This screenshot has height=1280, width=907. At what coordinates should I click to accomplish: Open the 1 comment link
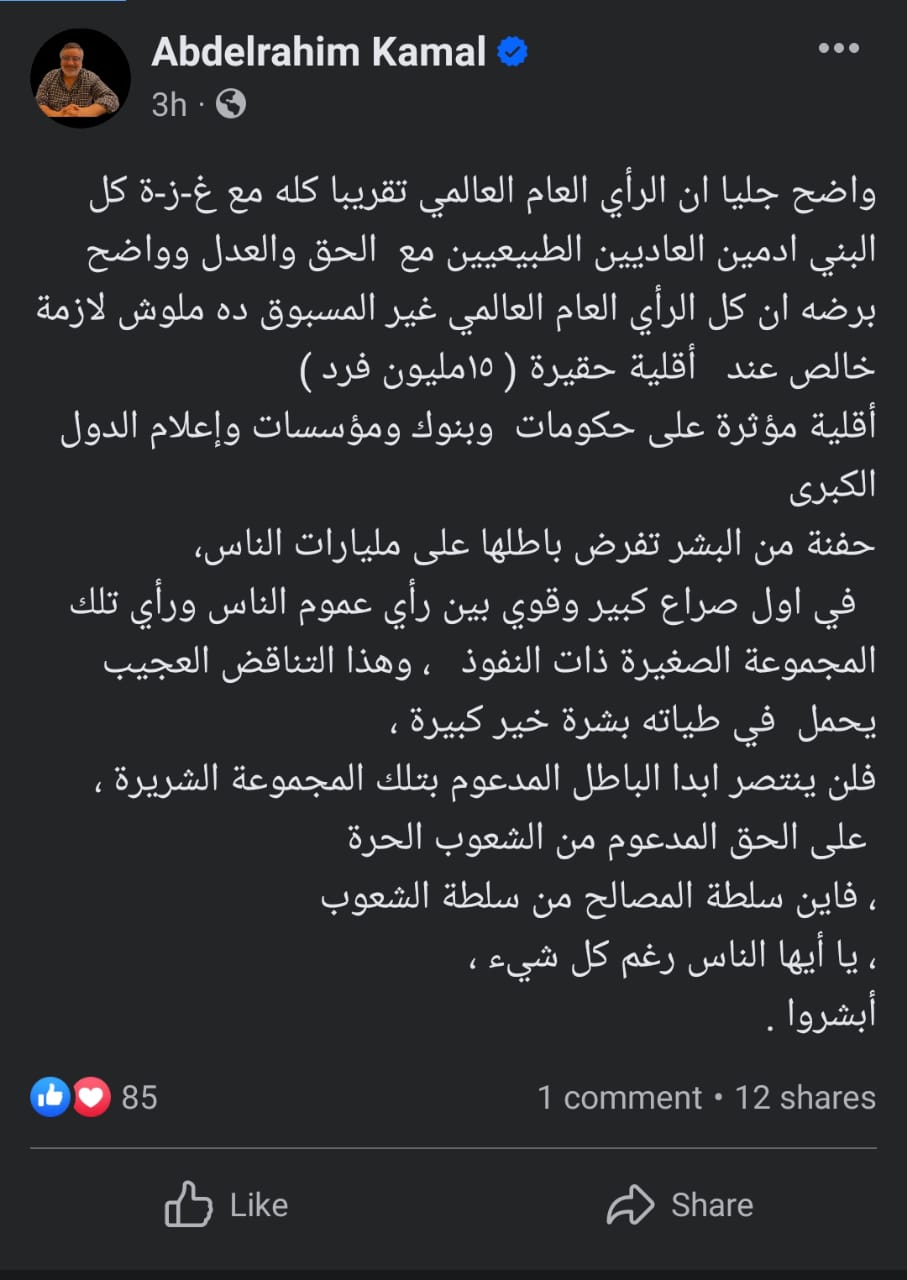click(619, 1097)
